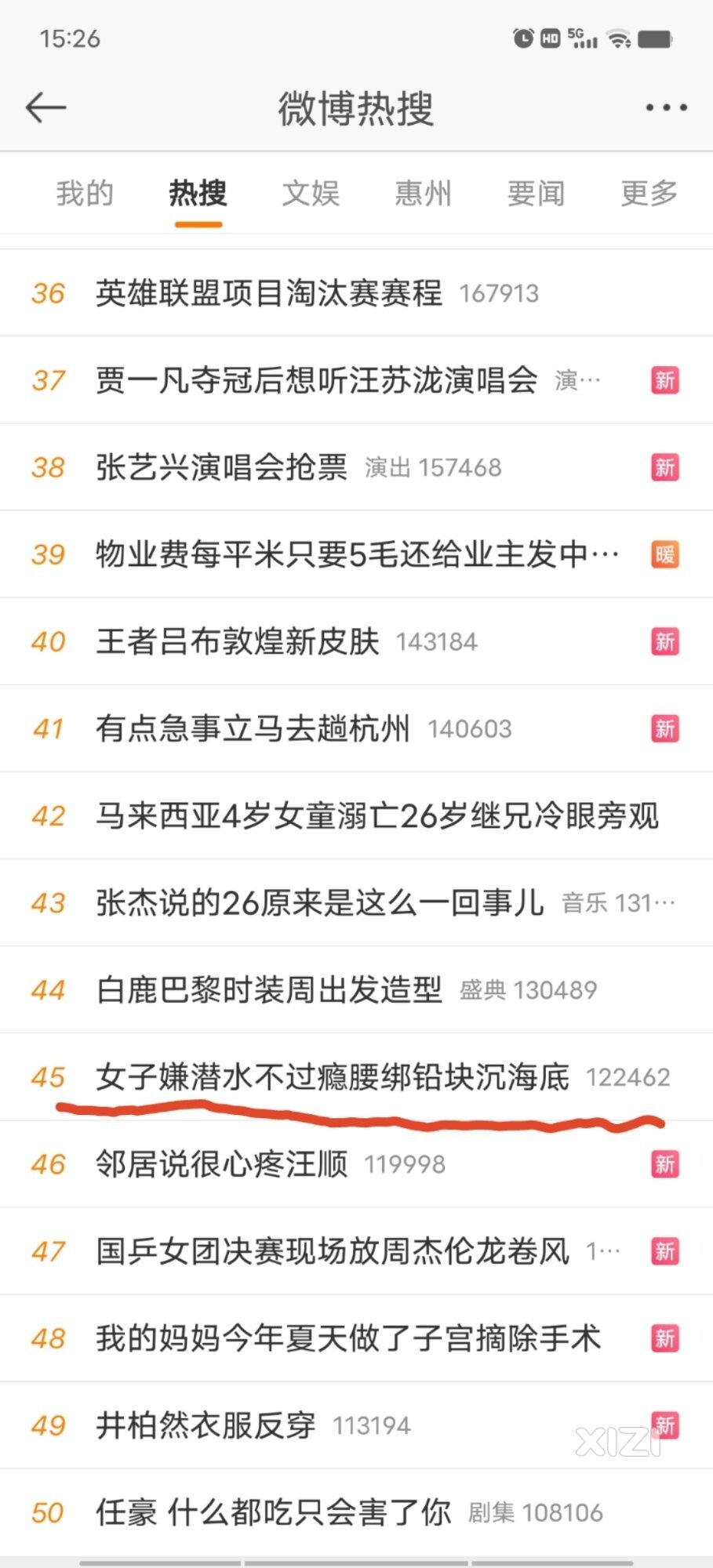Open the 要闻 tab
This screenshot has width=713, height=1568.
click(x=537, y=193)
